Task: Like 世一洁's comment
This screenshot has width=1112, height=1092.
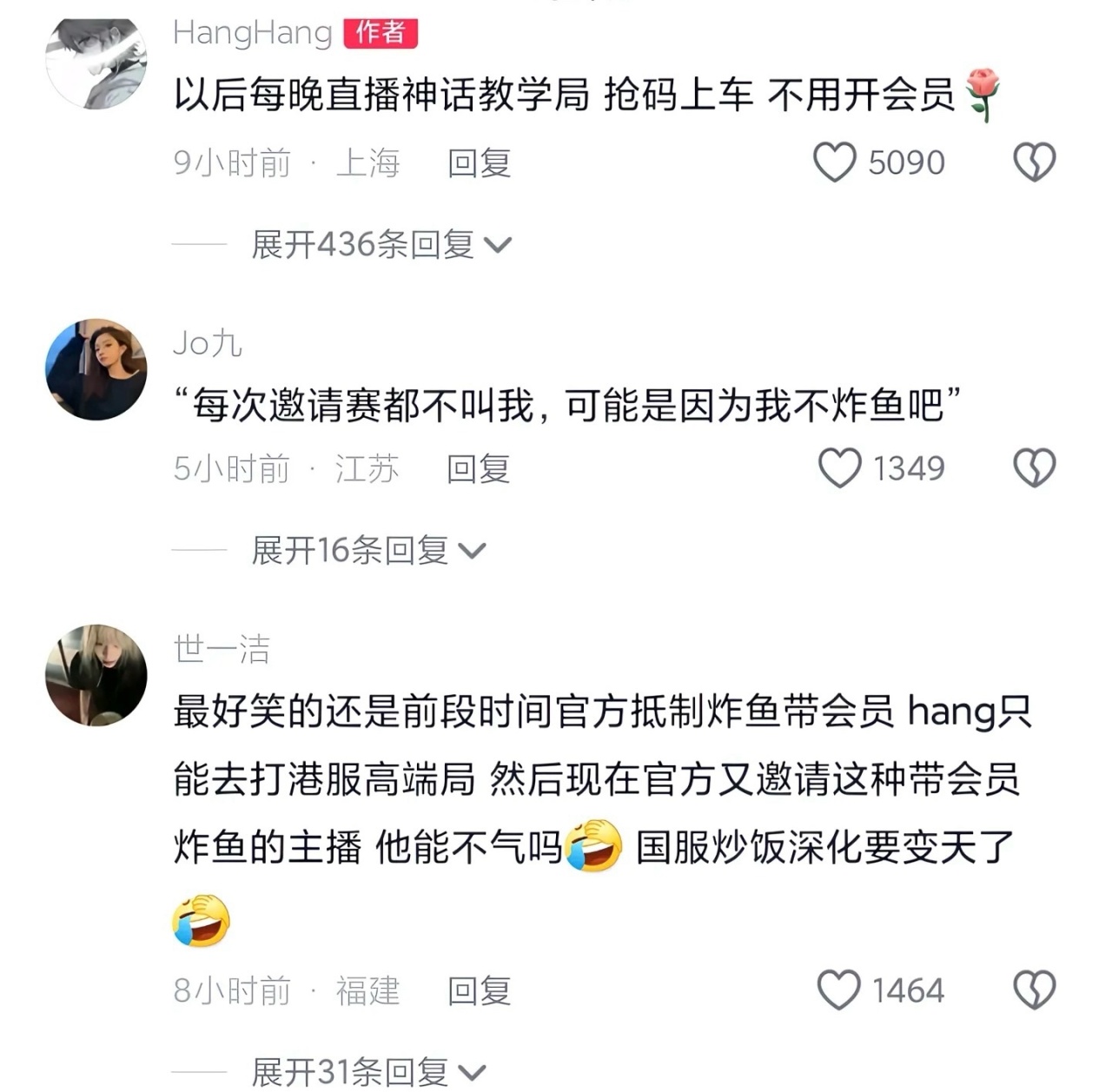Action: (x=839, y=990)
